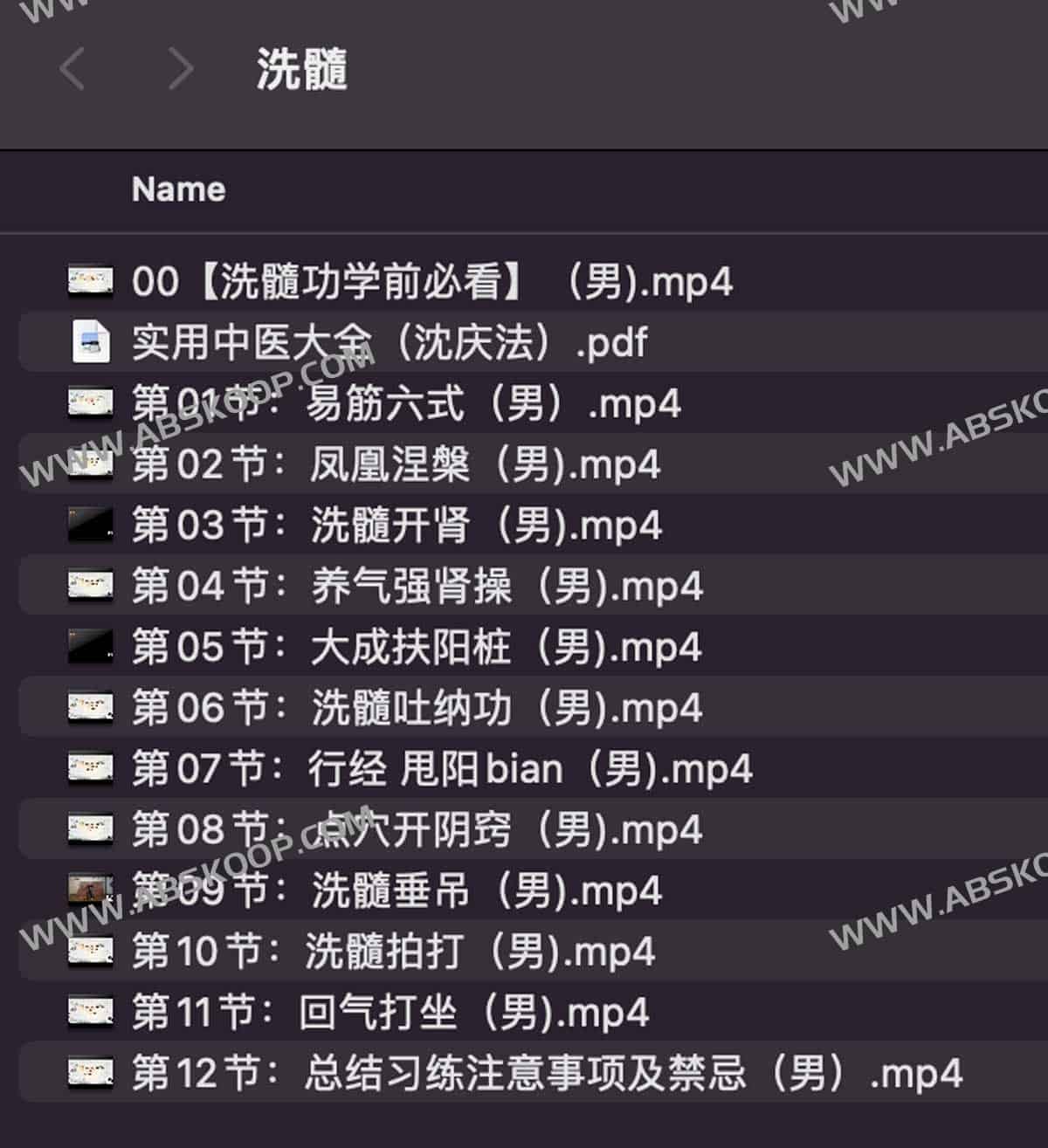Open 第12节：总结习练注意事项及禁忌 video
Image resolution: width=1048 pixels, height=1148 pixels.
click(x=546, y=1074)
